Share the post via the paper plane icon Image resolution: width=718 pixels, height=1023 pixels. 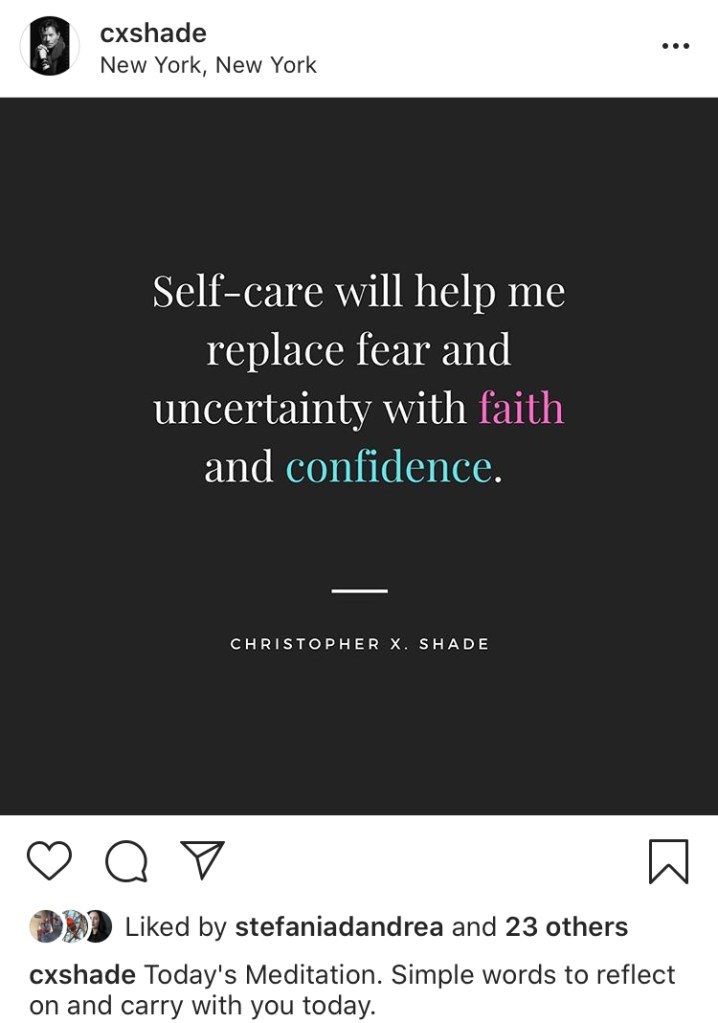202,860
